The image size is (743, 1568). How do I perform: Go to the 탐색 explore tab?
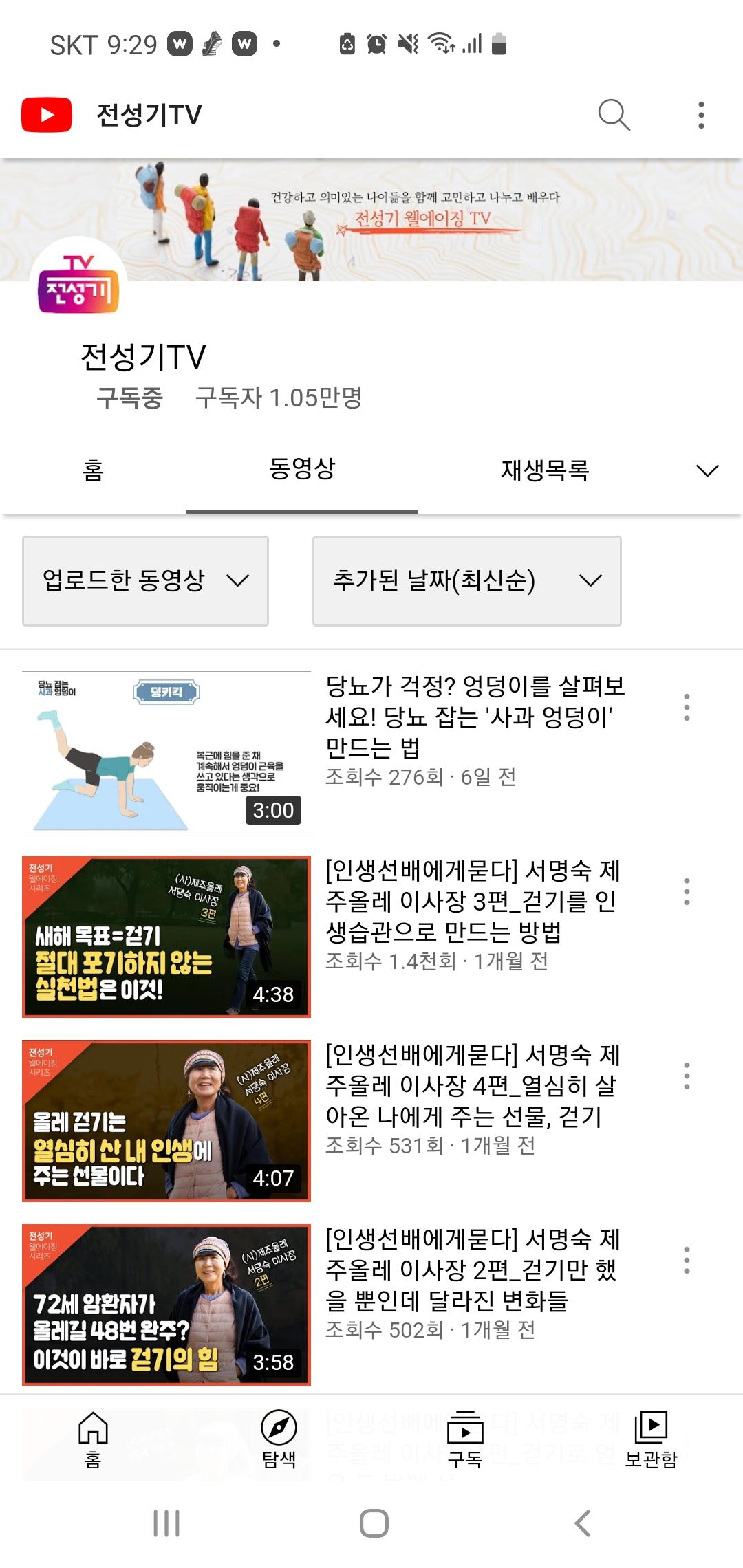point(279,1439)
